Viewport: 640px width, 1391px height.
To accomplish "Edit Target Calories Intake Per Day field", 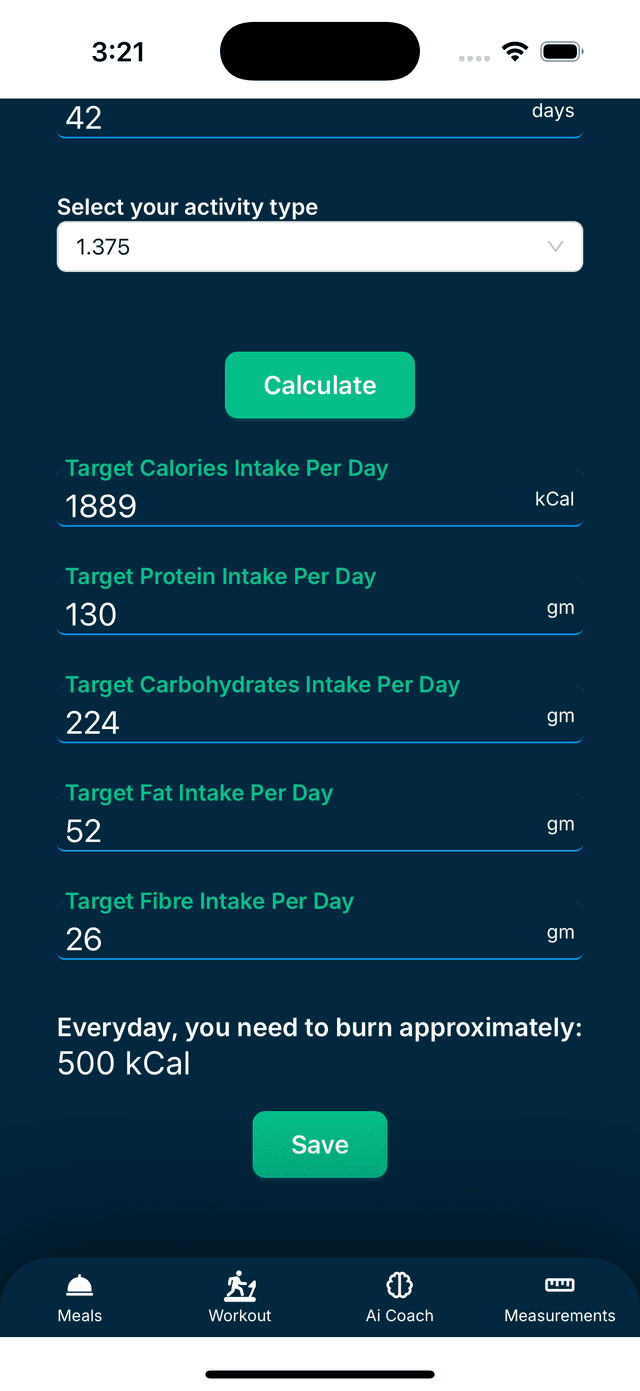I will (x=300, y=506).
